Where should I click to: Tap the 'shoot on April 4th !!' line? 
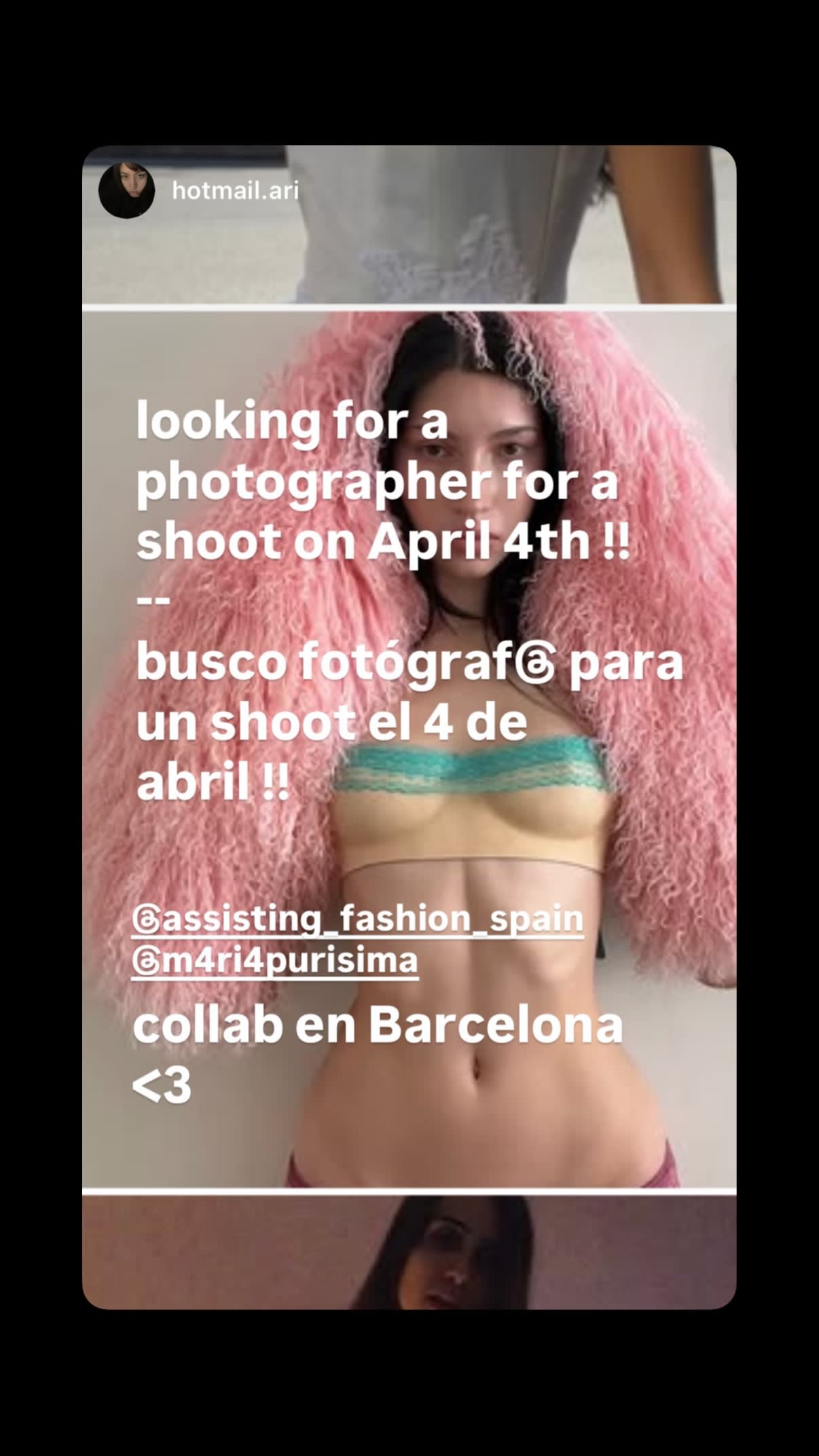pos(382,541)
